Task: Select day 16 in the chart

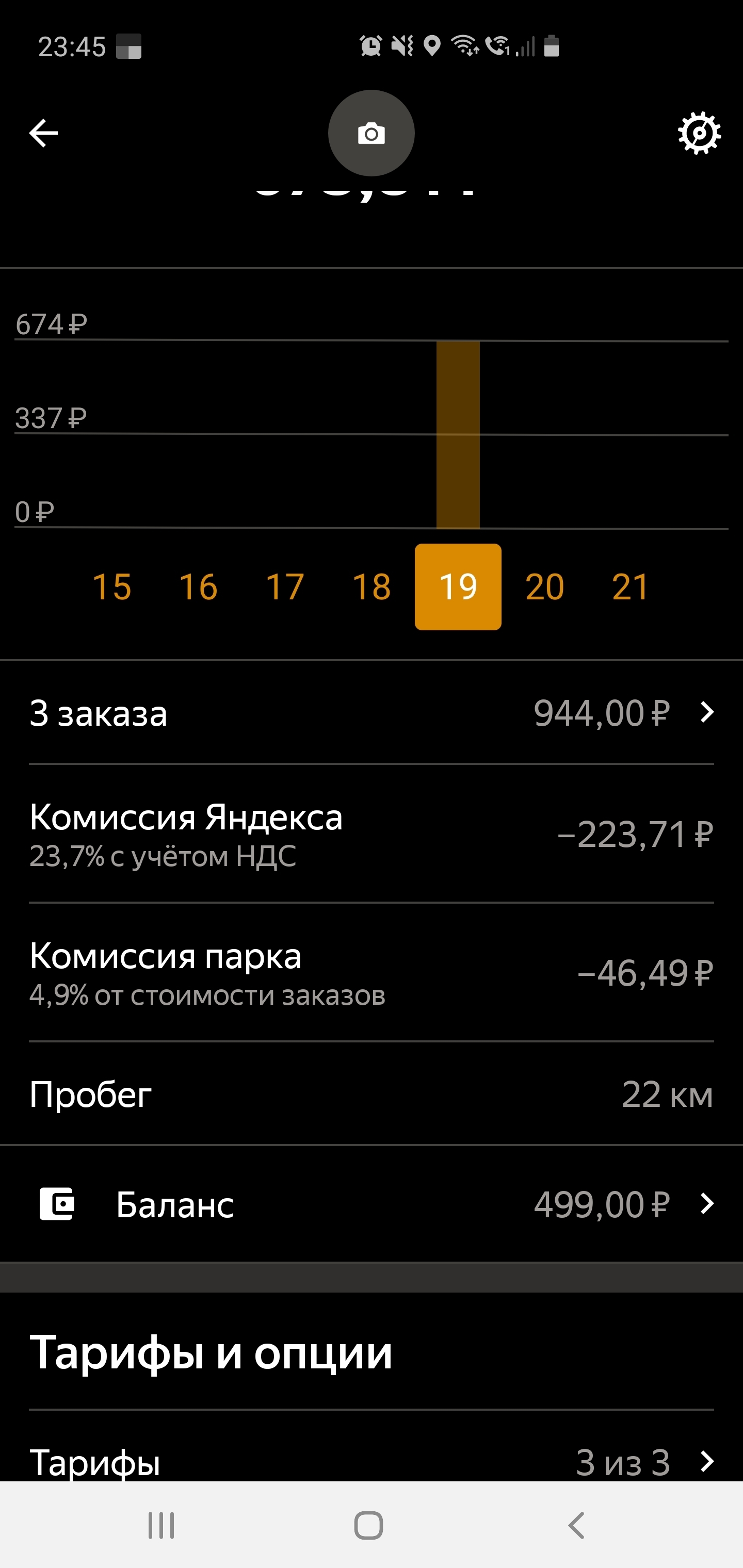Action: [x=199, y=587]
